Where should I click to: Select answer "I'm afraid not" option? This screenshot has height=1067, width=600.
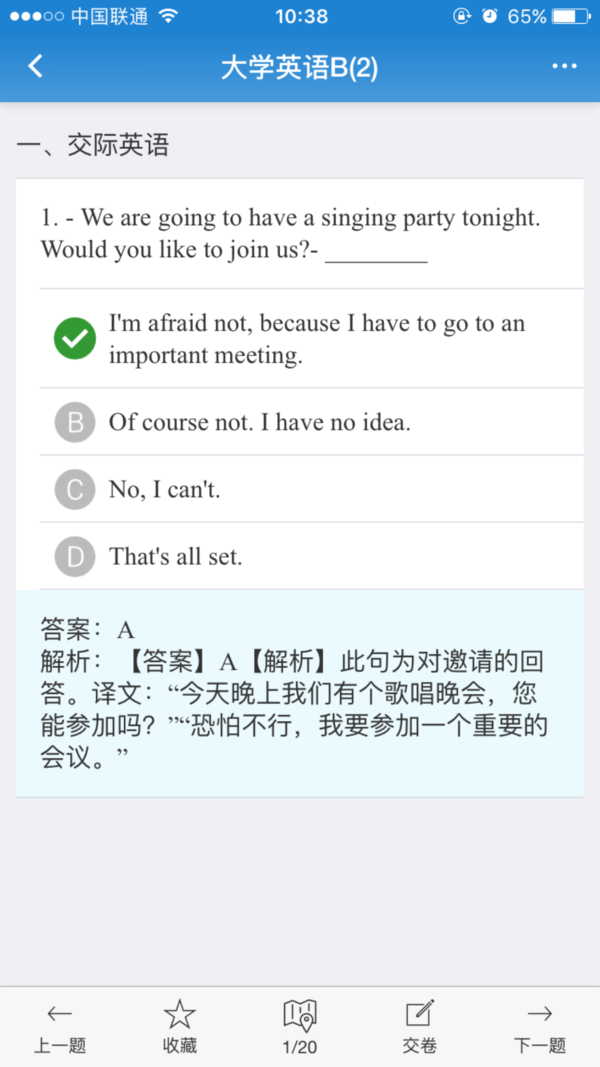click(312, 339)
